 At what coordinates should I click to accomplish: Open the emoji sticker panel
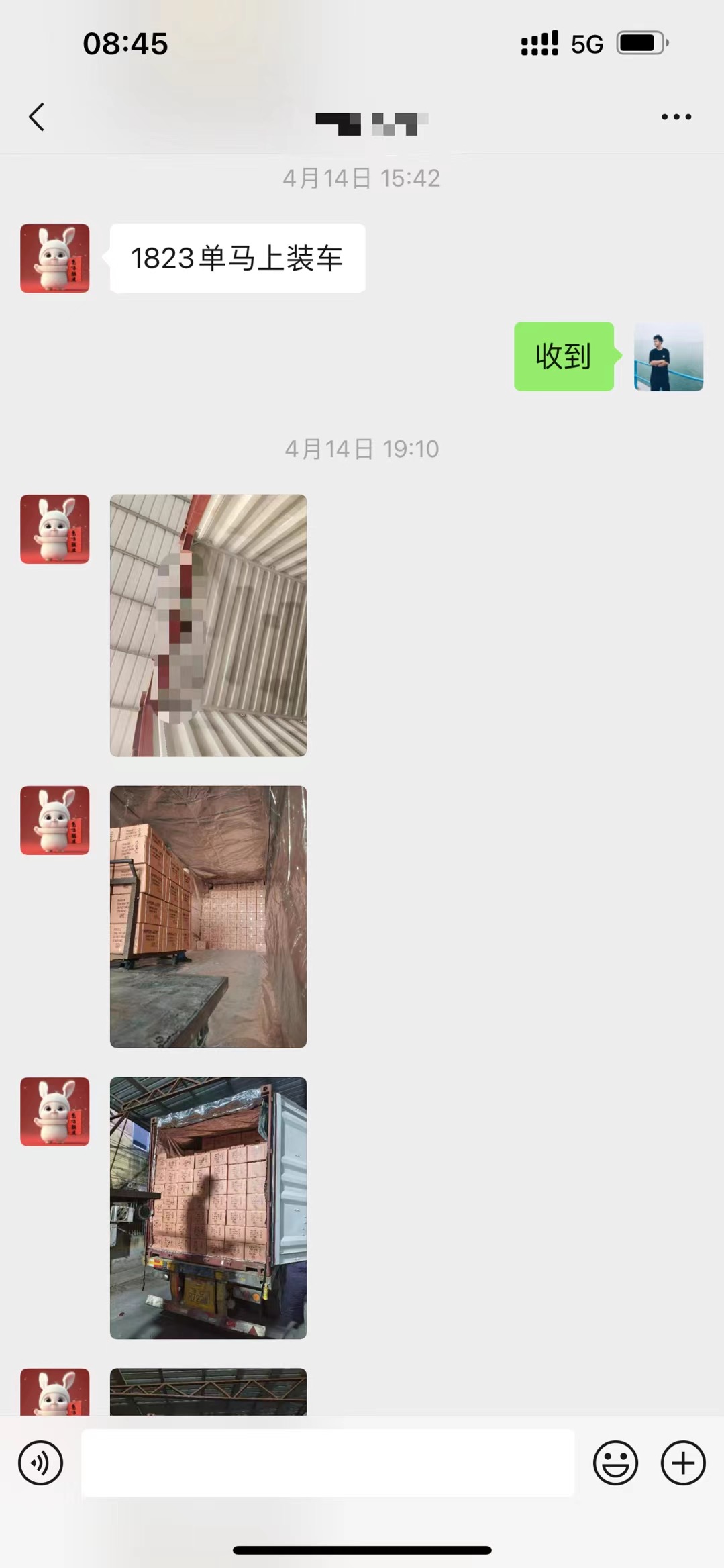pos(615,1463)
